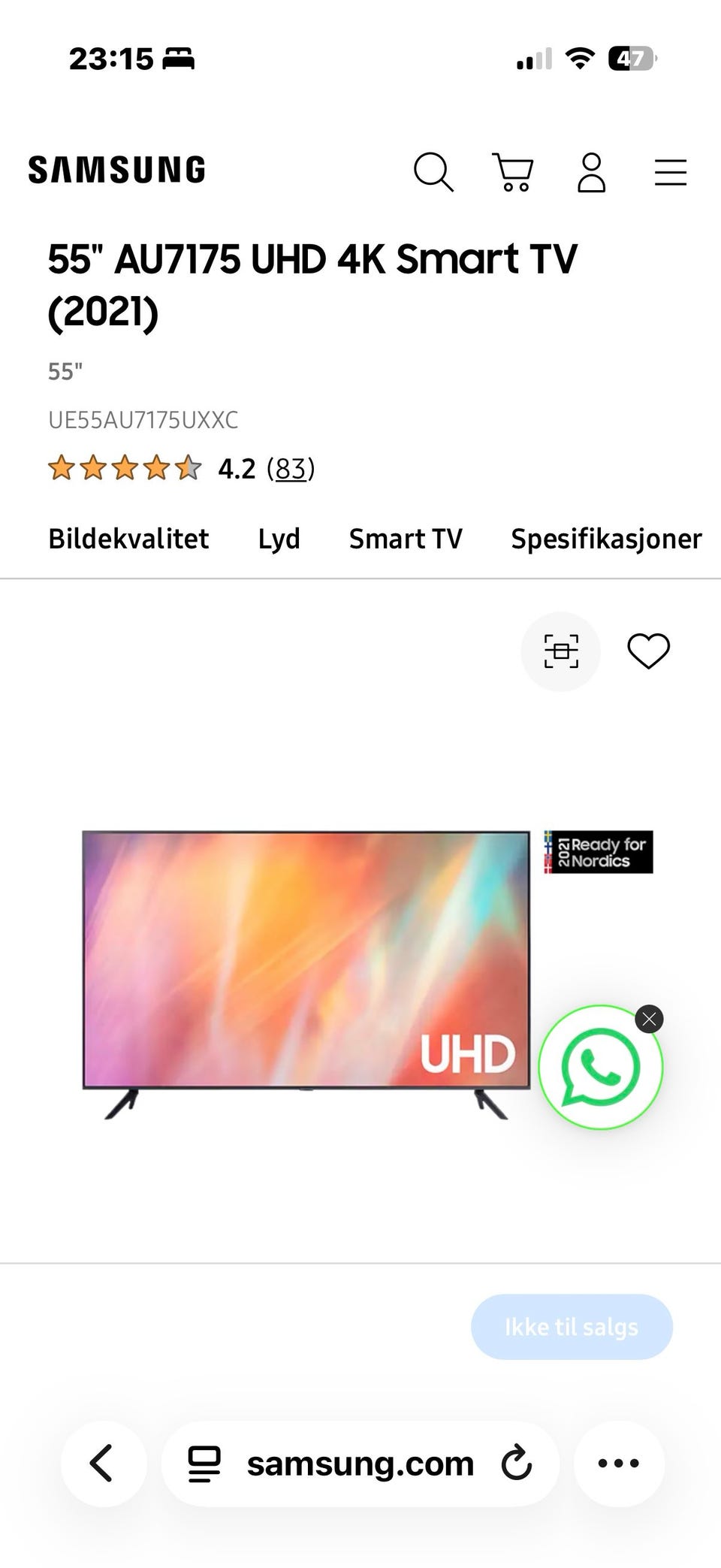This screenshot has width=721, height=1568.
Task: Open the hamburger navigation menu
Action: 670,171
